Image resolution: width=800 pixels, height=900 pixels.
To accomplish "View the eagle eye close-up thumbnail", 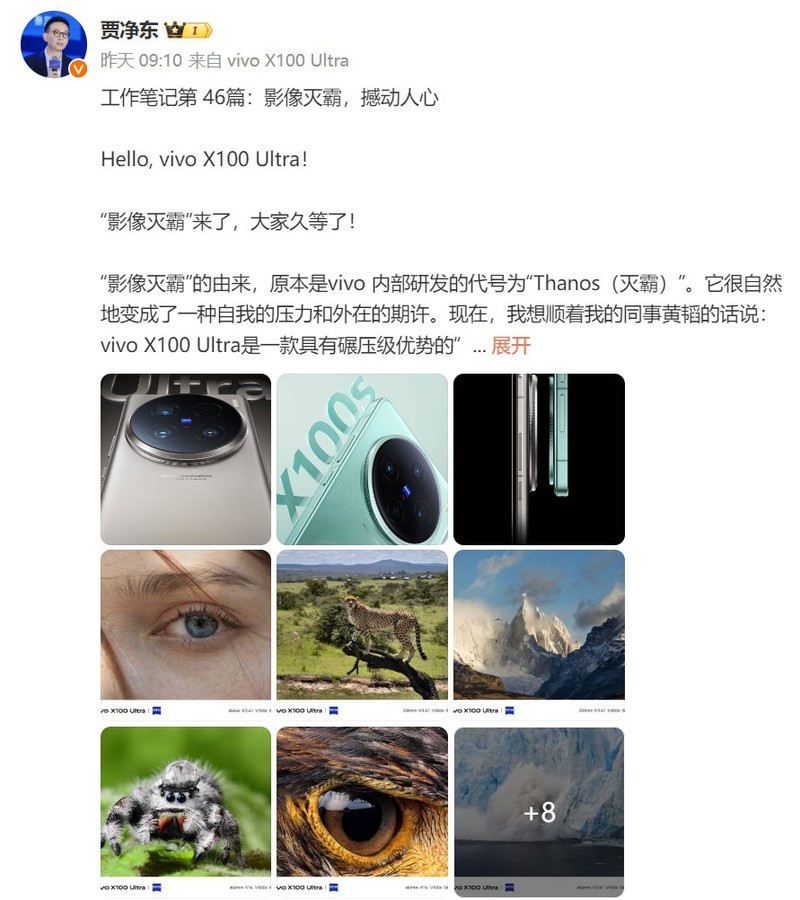I will point(361,800).
